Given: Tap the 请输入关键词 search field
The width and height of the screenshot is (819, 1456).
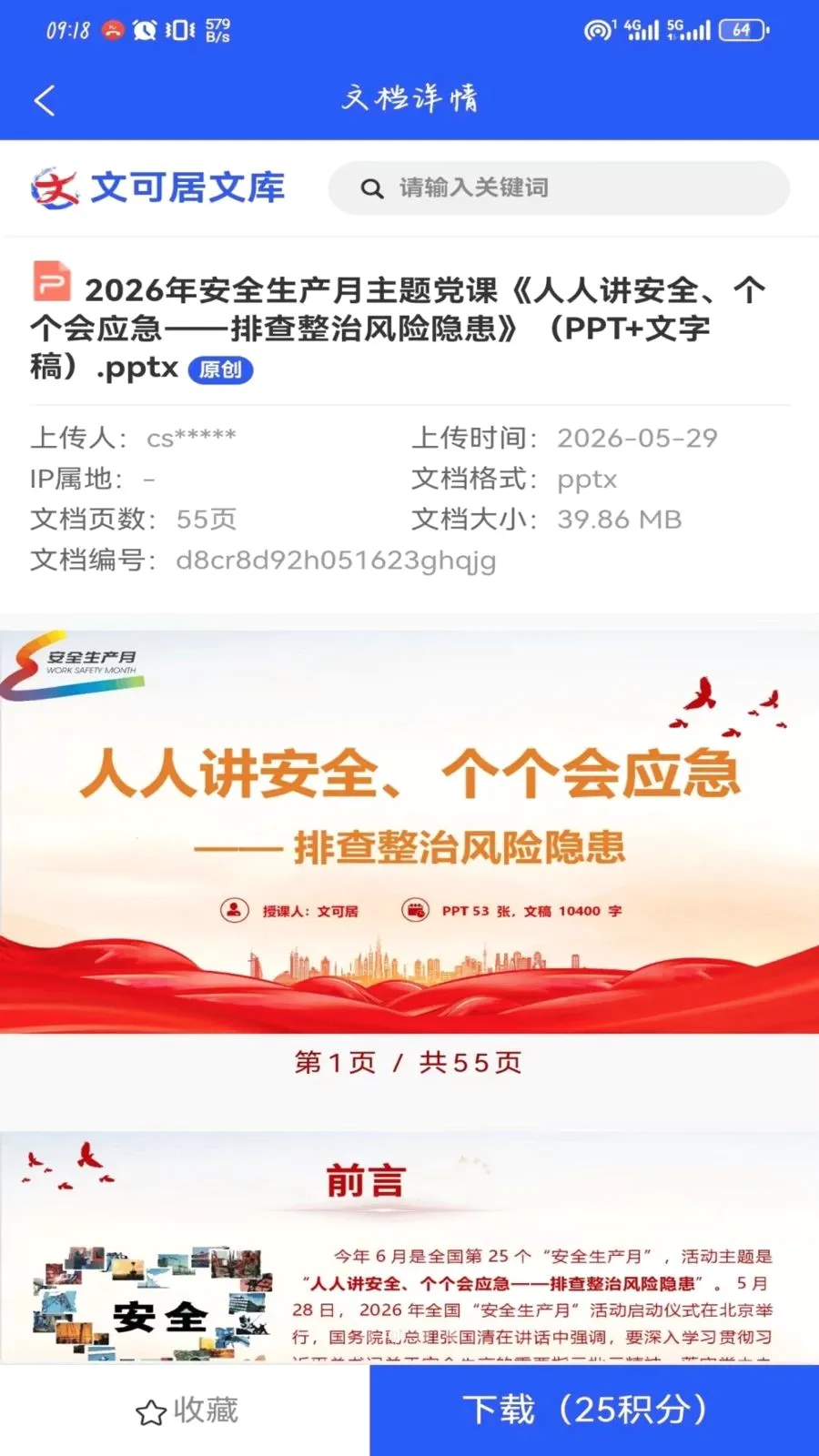Looking at the screenshot, I should [x=559, y=188].
